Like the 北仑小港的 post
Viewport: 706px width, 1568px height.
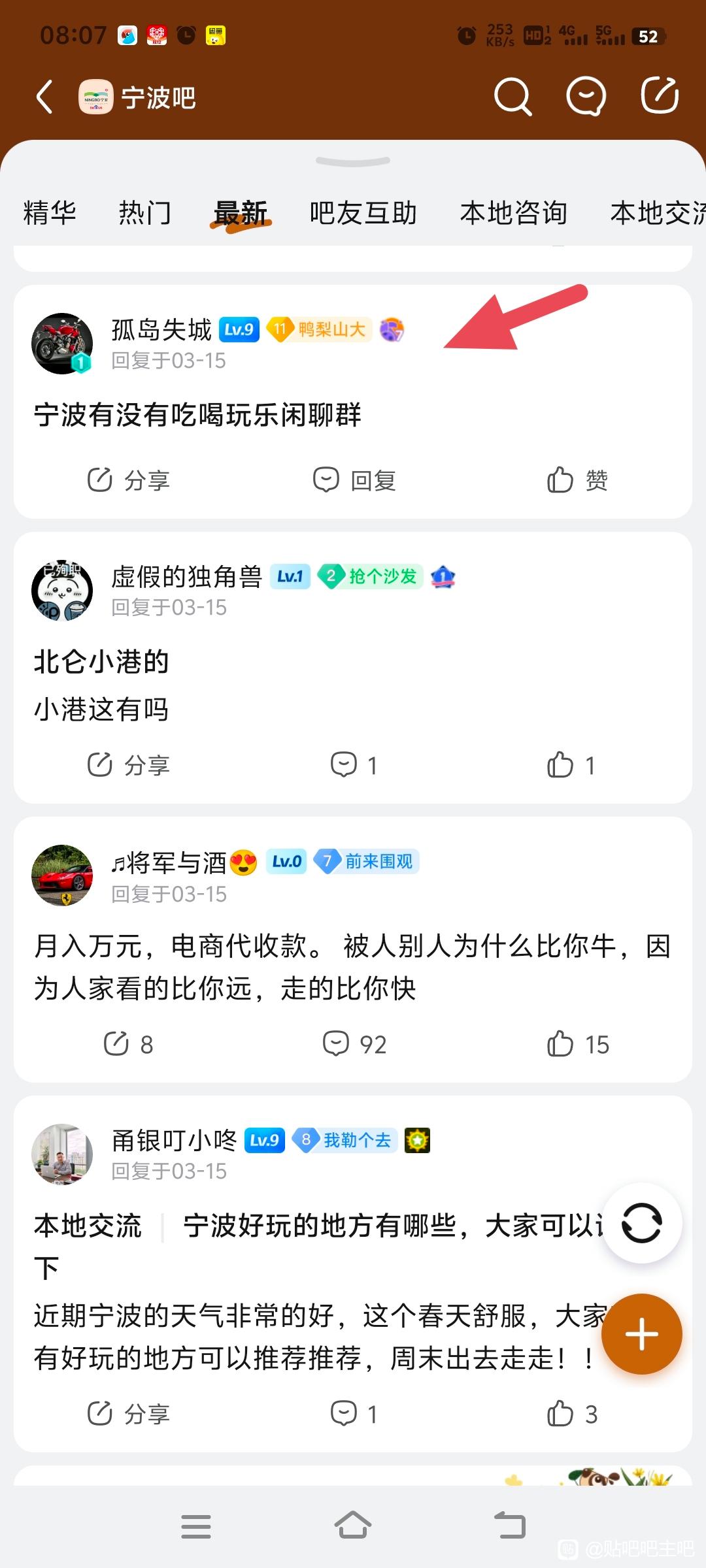[571, 765]
